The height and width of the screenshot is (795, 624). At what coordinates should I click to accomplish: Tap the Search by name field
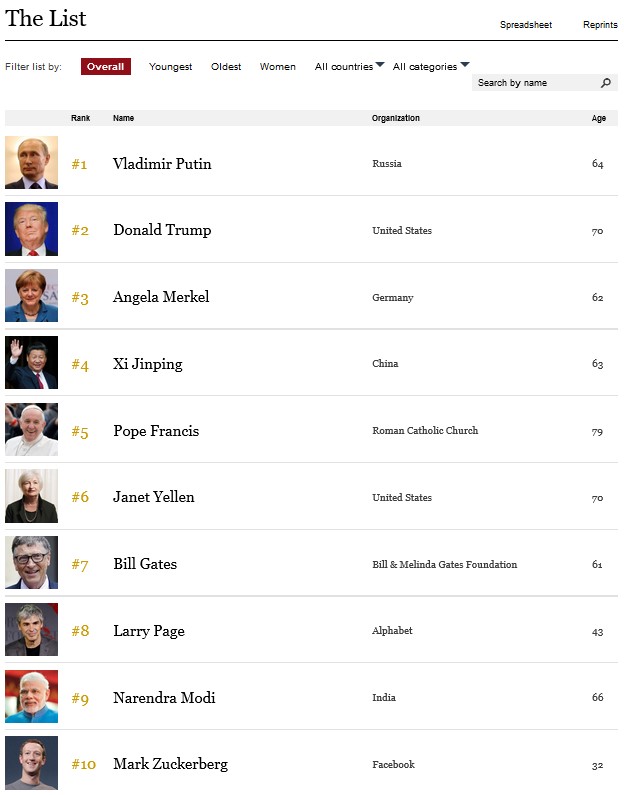[x=535, y=83]
